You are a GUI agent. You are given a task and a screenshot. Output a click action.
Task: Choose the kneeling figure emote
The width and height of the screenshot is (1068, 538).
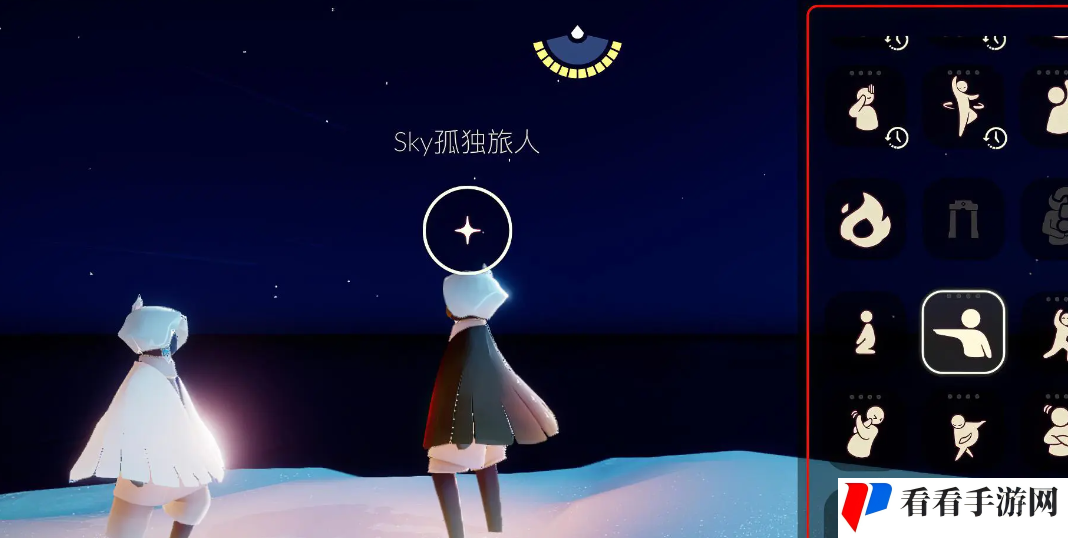(x=866, y=332)
